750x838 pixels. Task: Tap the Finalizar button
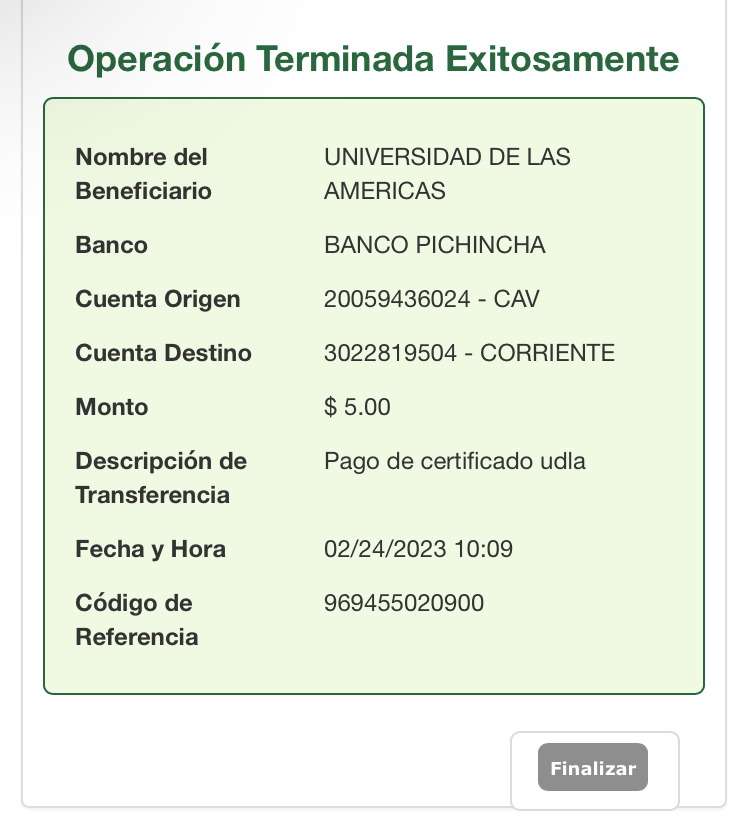[593, 768]
